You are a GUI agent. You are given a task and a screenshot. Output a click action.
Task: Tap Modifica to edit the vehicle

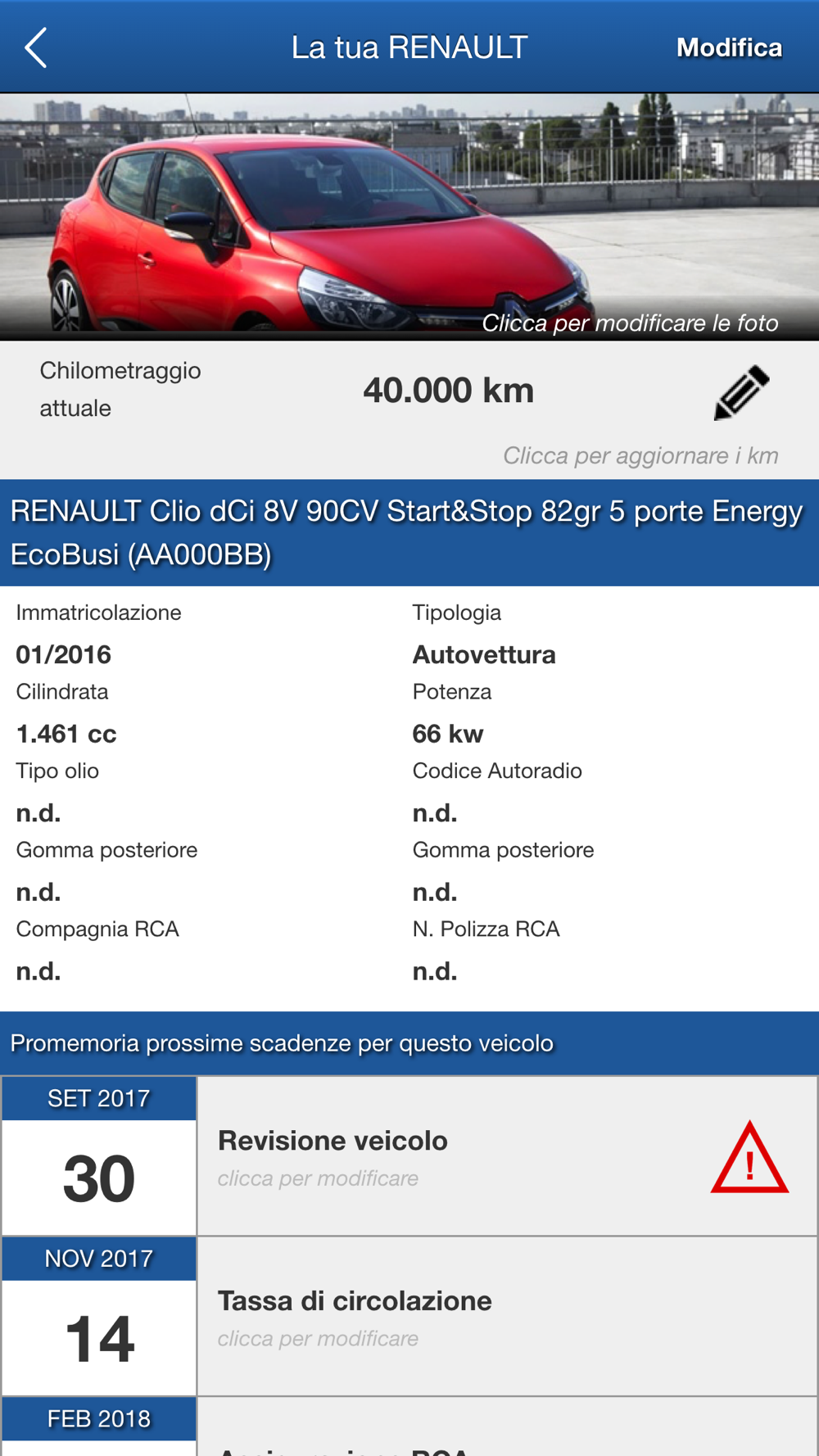729,47
